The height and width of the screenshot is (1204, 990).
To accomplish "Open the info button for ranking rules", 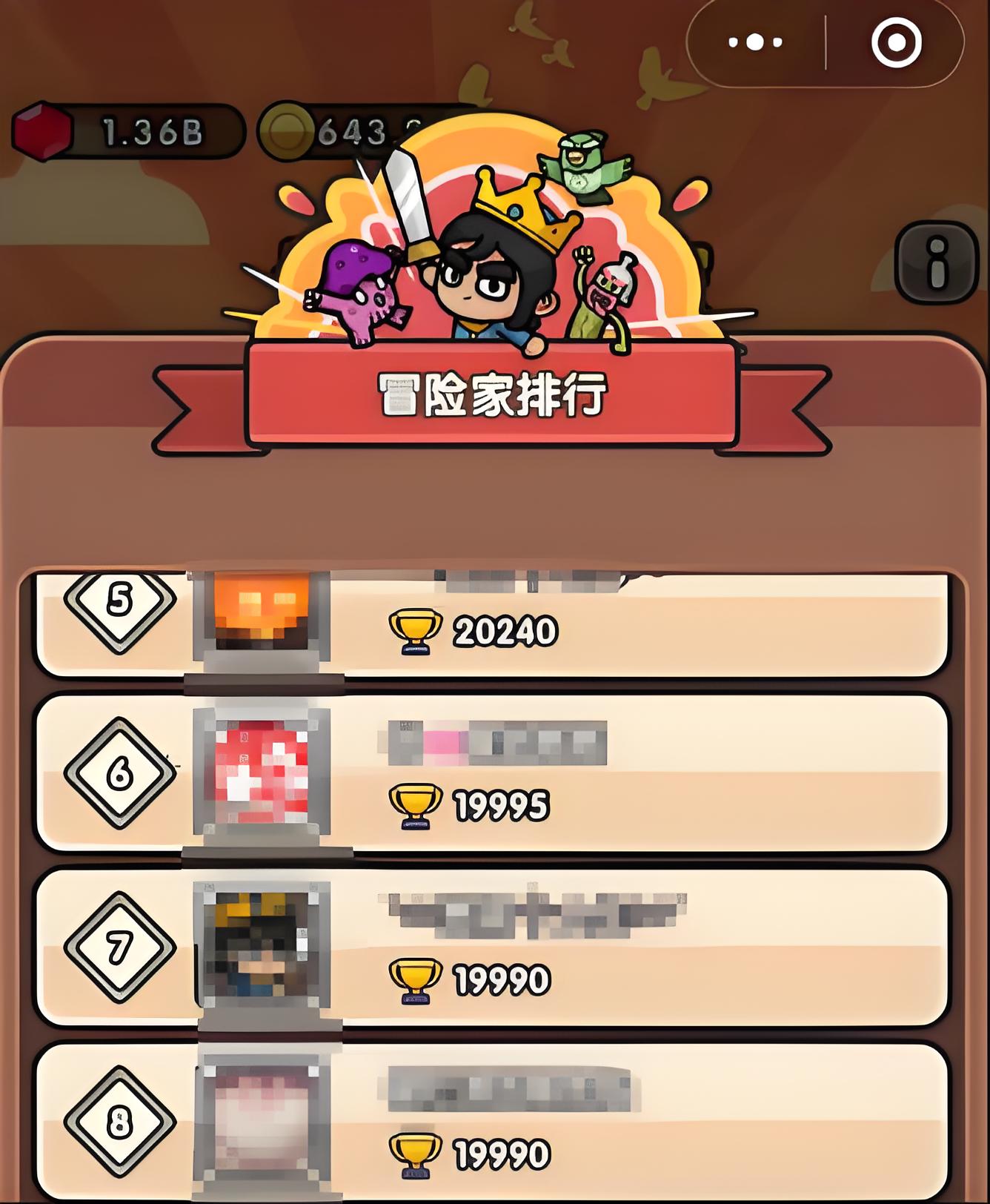I will [937, 263].
